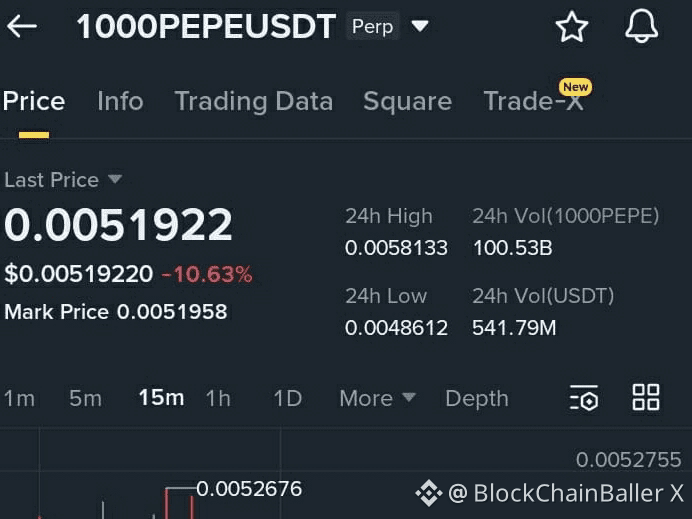Switch to the Info tab
The image size is (692, 519).
[120, 101]
